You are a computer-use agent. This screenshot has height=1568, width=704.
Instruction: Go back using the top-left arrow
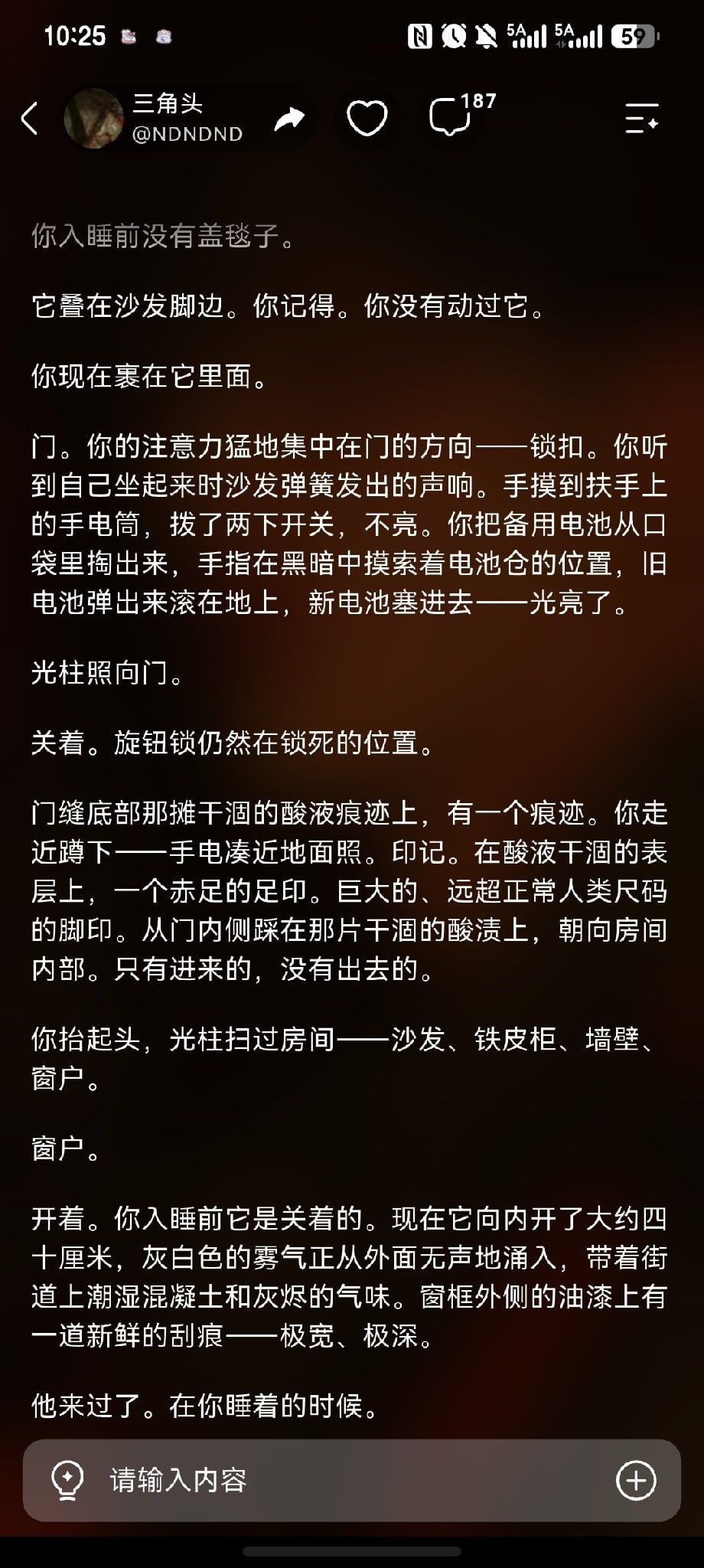(x=30, y=119)
